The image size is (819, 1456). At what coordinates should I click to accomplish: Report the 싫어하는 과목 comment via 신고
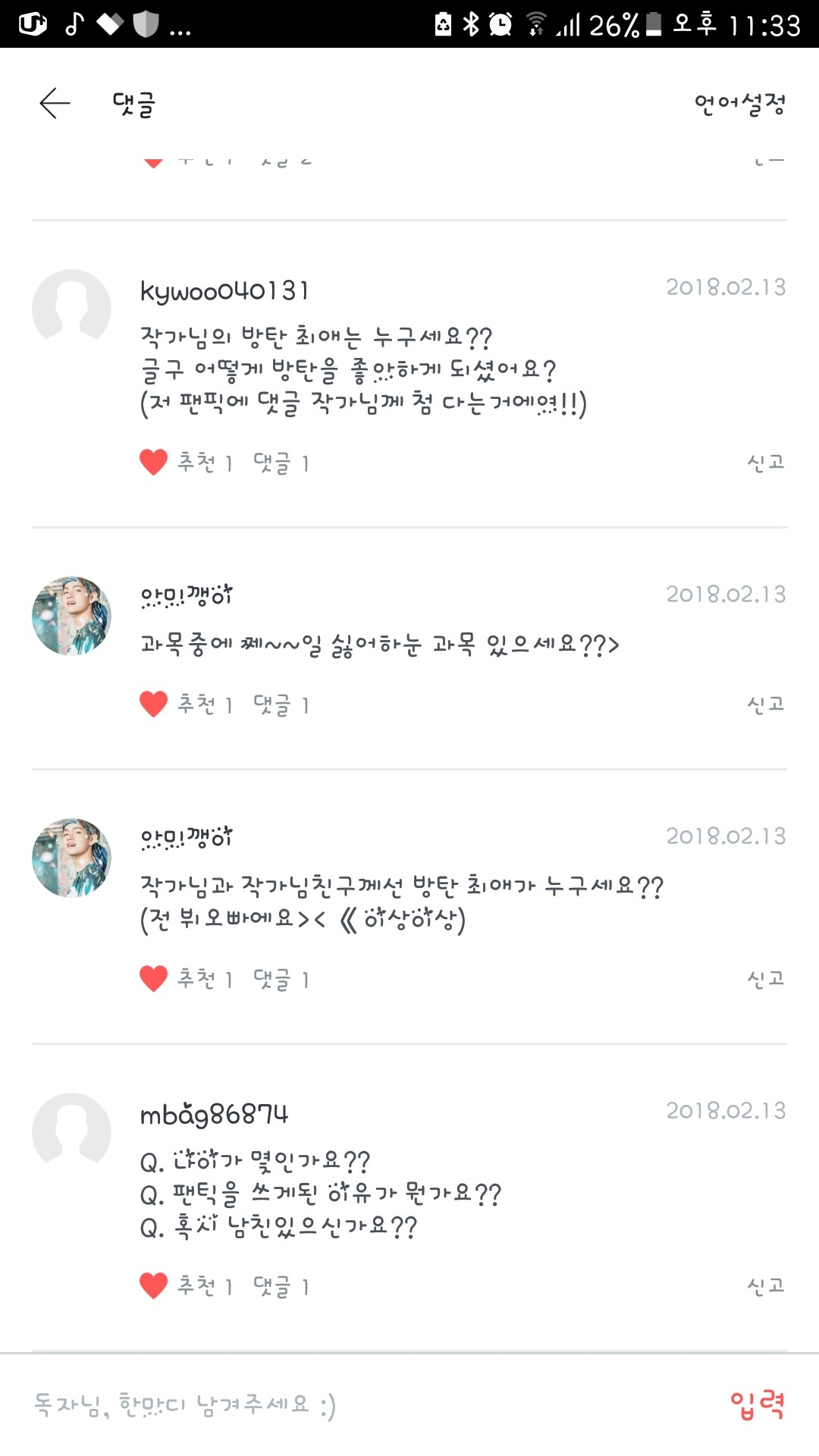[x=765, y=704]
